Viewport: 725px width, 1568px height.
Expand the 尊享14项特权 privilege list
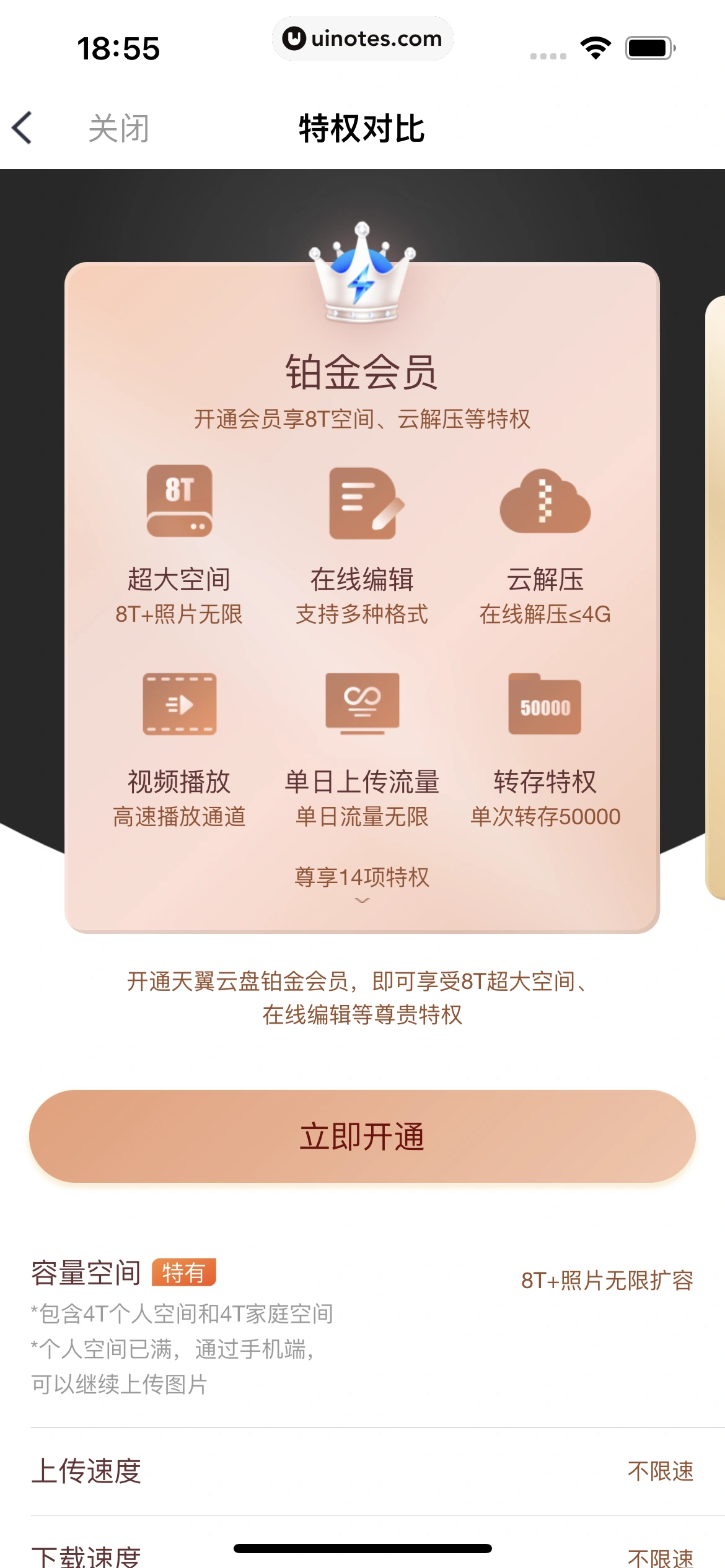point(362,876)
